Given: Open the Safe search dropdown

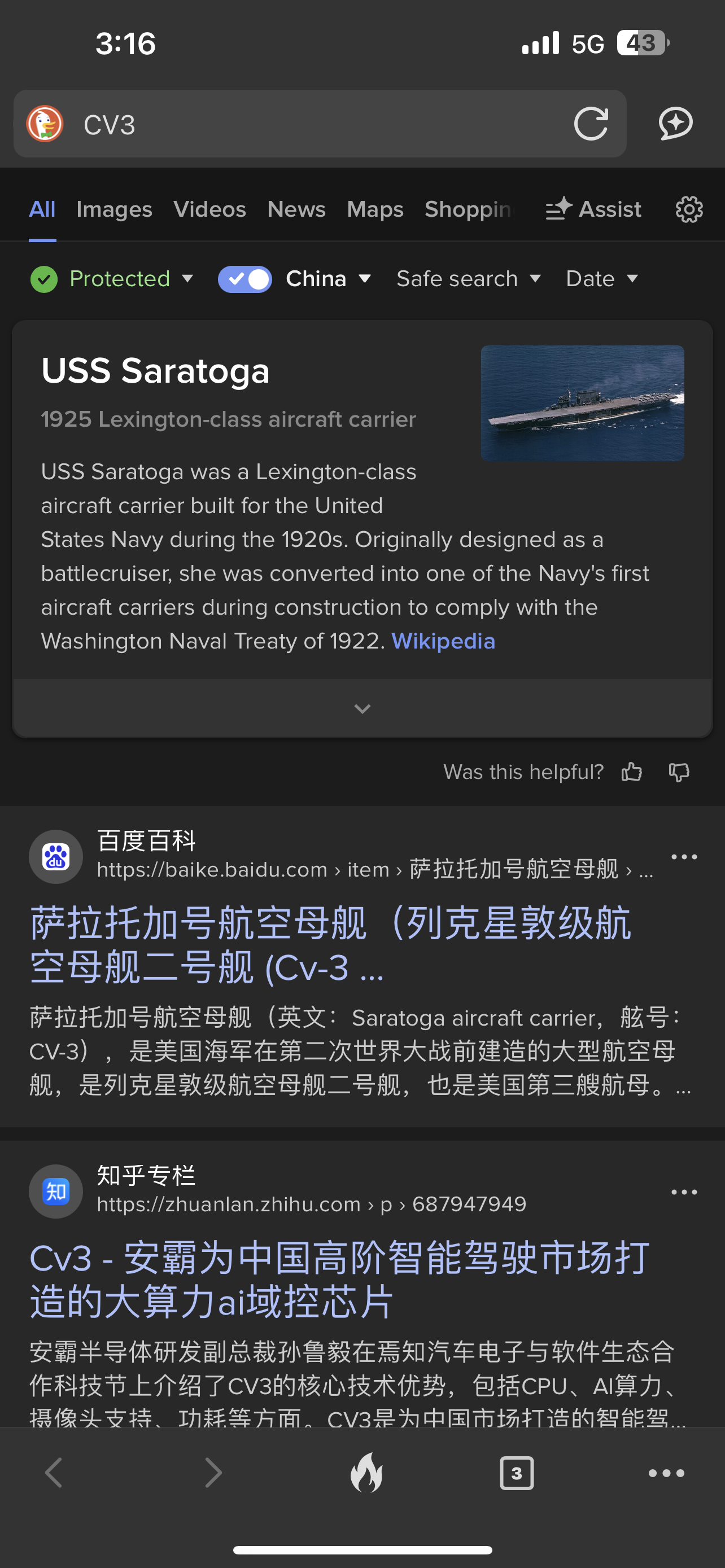Looking at the screenshot, I should [x=469, y=279].
